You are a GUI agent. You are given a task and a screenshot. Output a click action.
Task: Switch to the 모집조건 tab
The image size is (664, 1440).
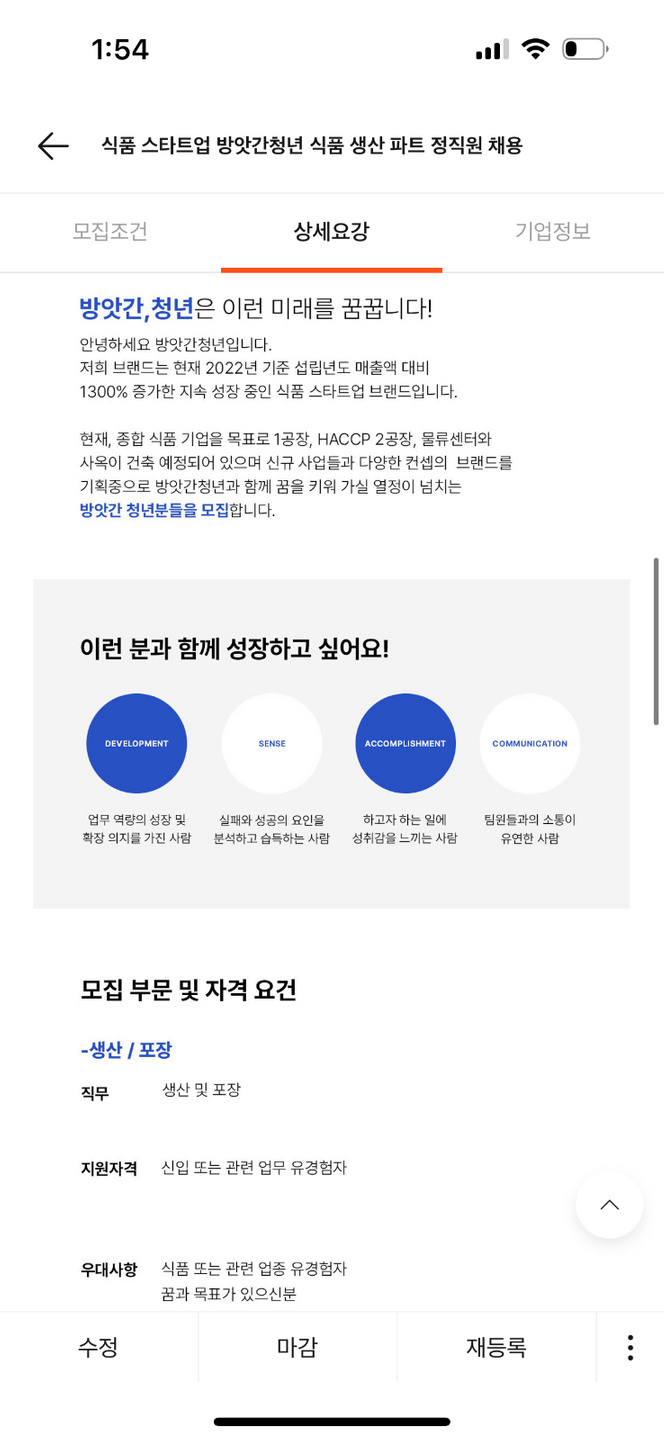(110, 232)
